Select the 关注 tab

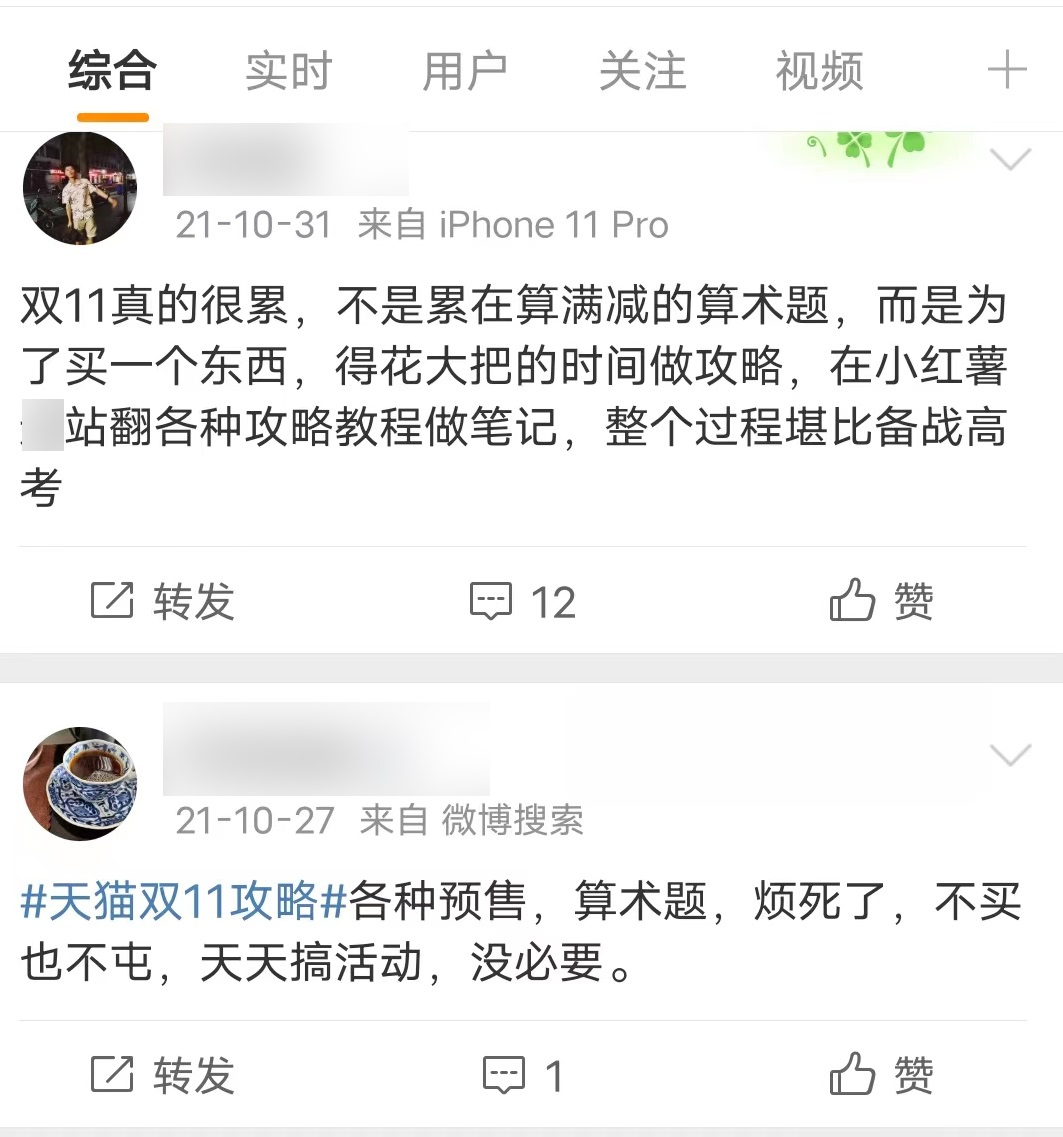click(641, 72)
